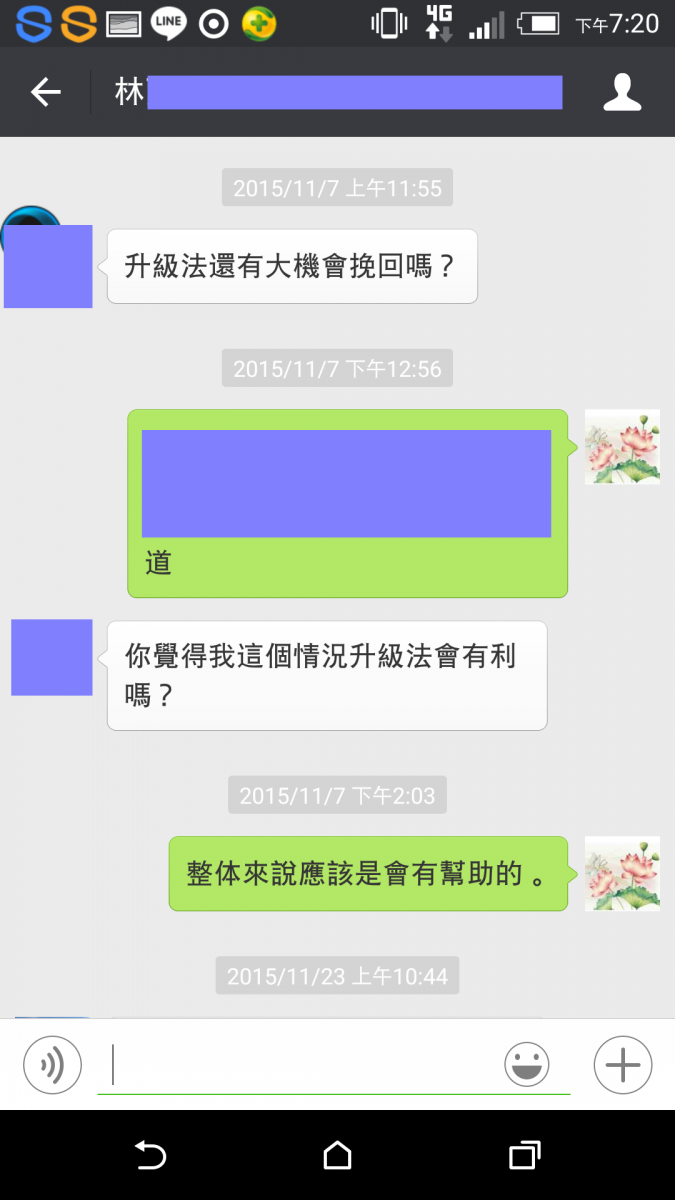Open the emoji sticker picker
675x1200 pixels.
527,1065
